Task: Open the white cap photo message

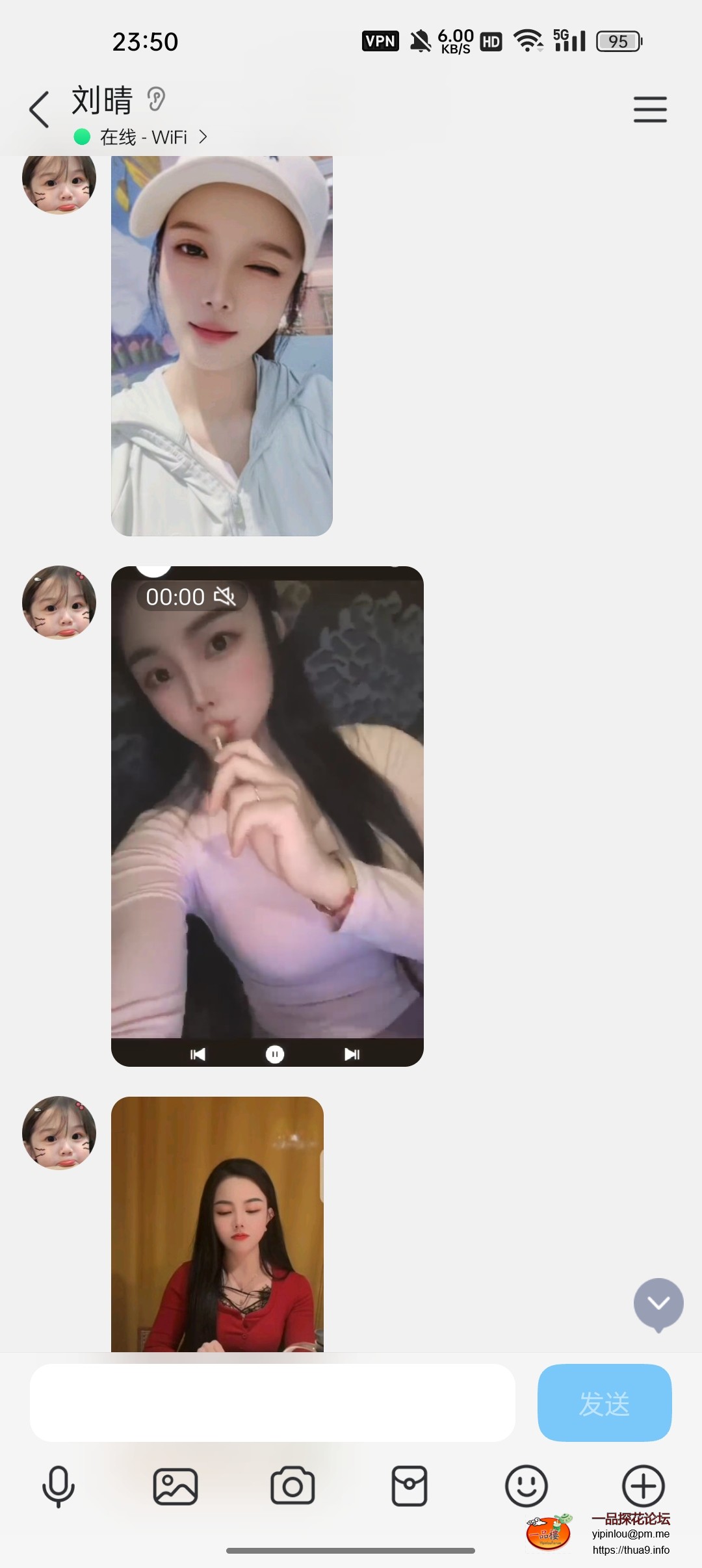Action: point(222,345)
